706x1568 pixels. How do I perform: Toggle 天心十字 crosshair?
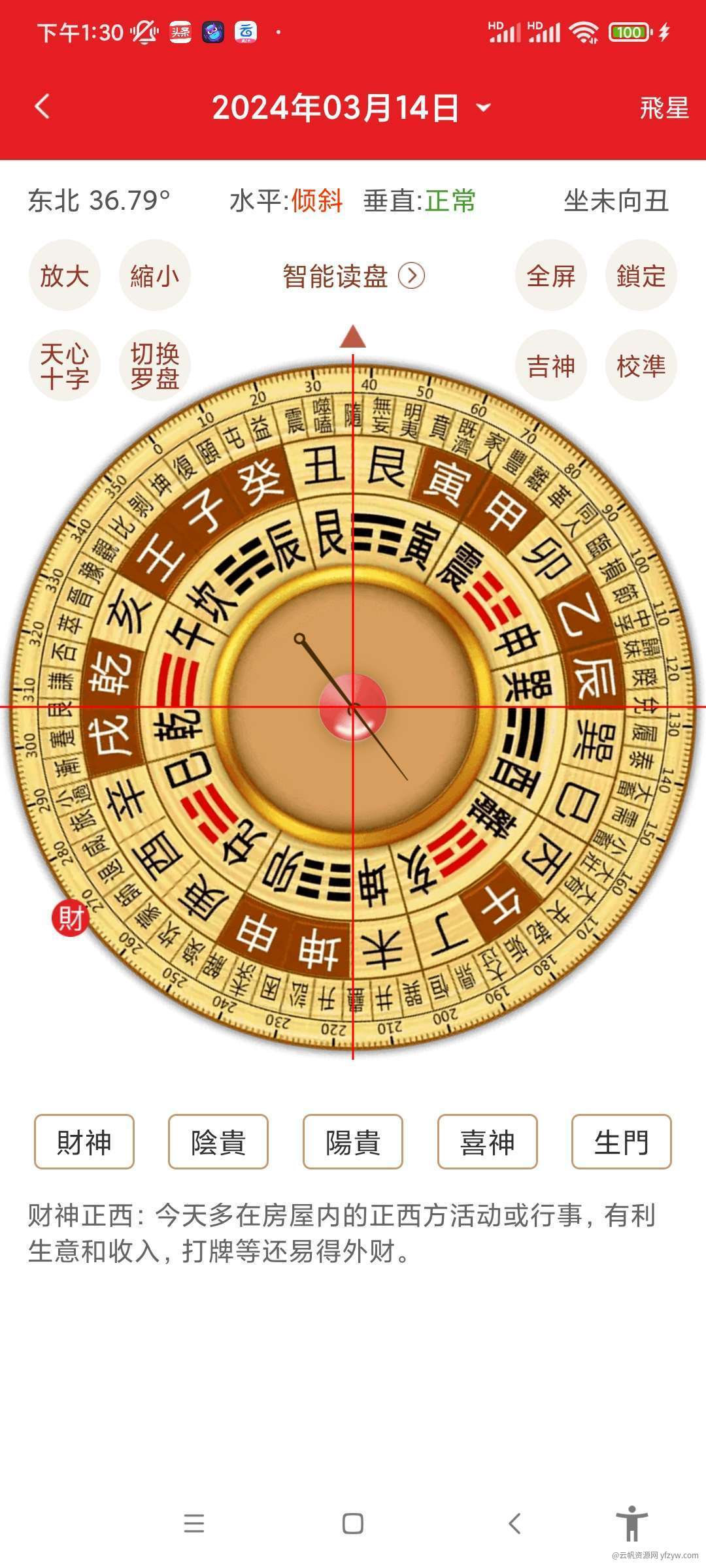click(x=64, y=365)
